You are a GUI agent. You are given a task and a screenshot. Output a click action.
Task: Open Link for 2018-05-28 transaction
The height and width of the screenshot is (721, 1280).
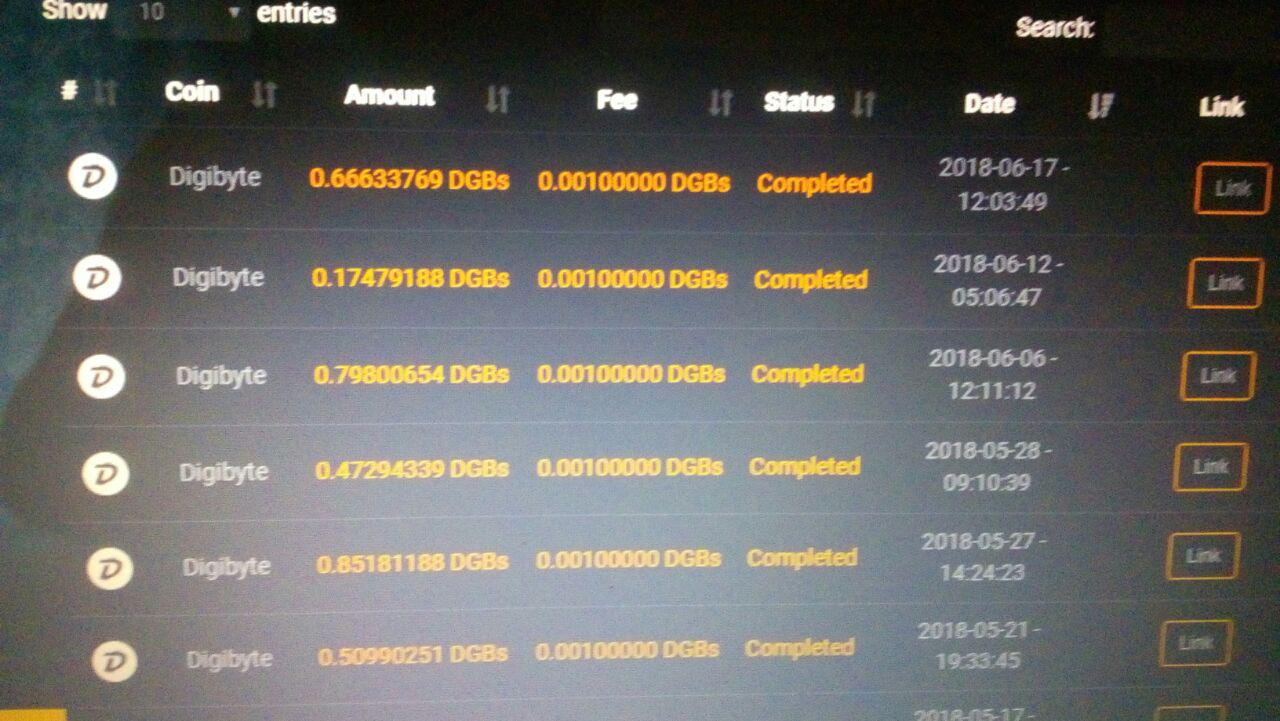[1210, 467]
